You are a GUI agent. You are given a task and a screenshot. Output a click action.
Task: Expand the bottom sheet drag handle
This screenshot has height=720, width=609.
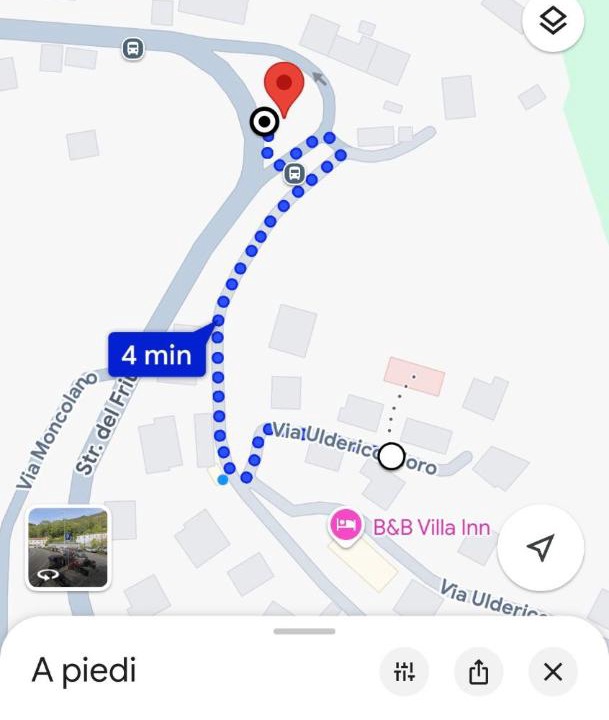pos(304,631)
